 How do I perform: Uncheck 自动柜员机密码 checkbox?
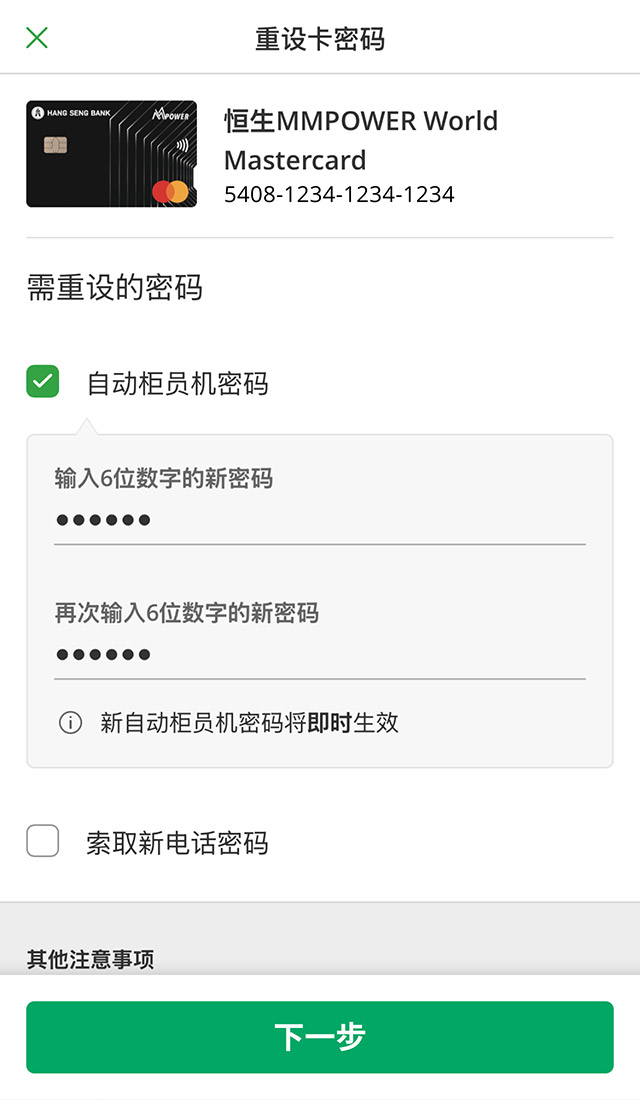(x=43, y=382)
